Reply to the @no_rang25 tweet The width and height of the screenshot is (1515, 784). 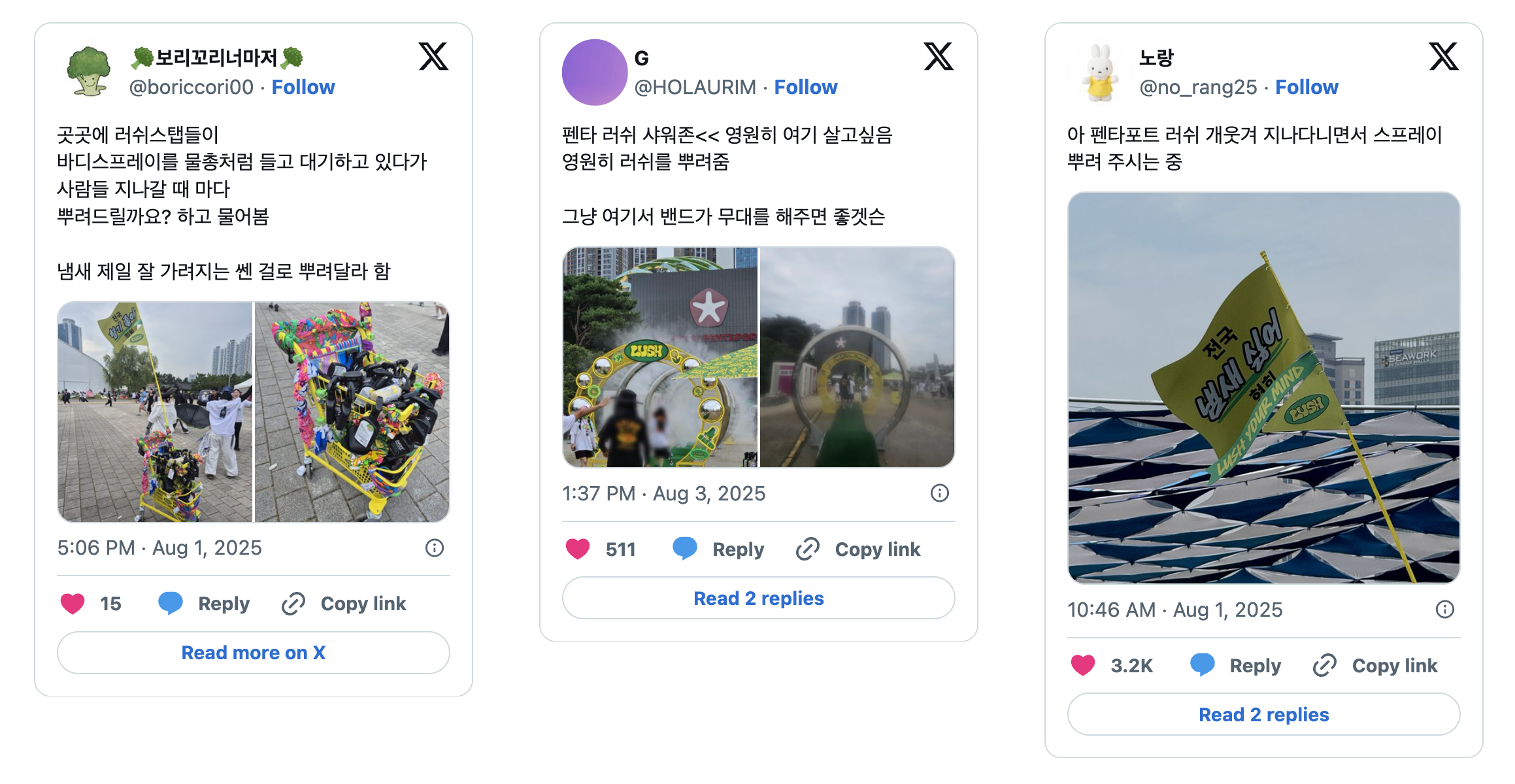(x=1236, y=666)
